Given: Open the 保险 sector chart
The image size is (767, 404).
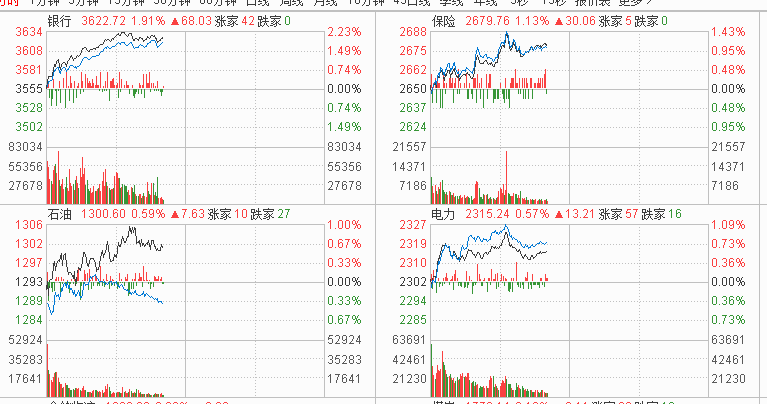Looking at the screenshot, I should (442, 21).
